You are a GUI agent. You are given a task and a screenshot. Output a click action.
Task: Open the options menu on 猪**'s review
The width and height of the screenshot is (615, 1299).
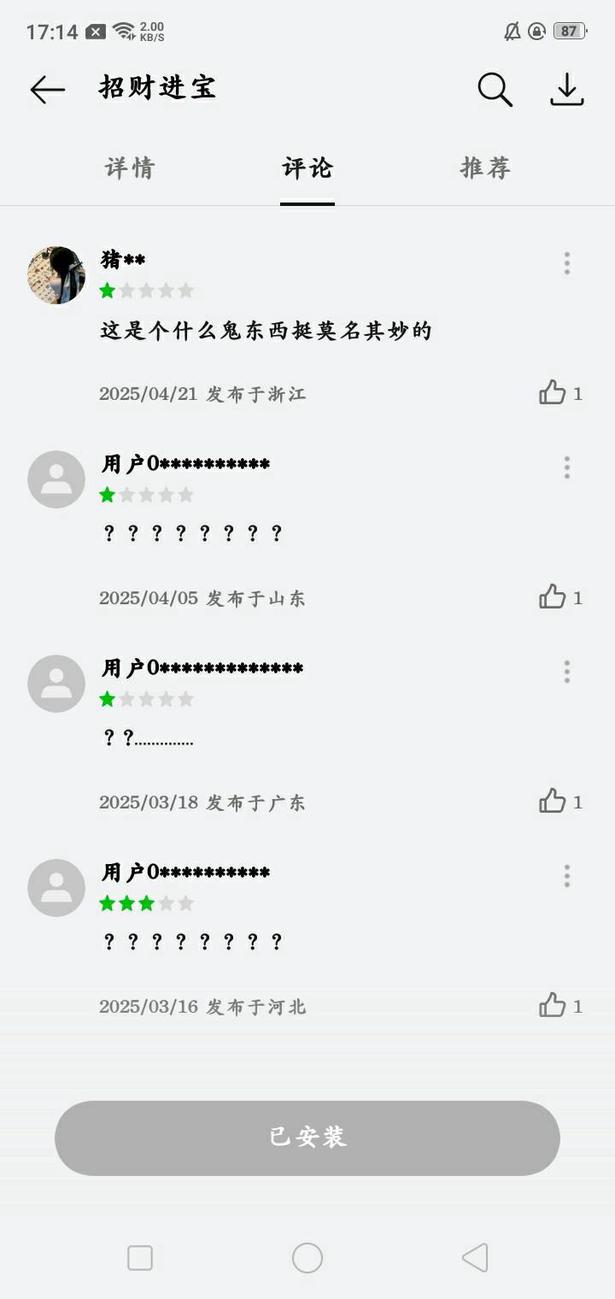(566, 263)
